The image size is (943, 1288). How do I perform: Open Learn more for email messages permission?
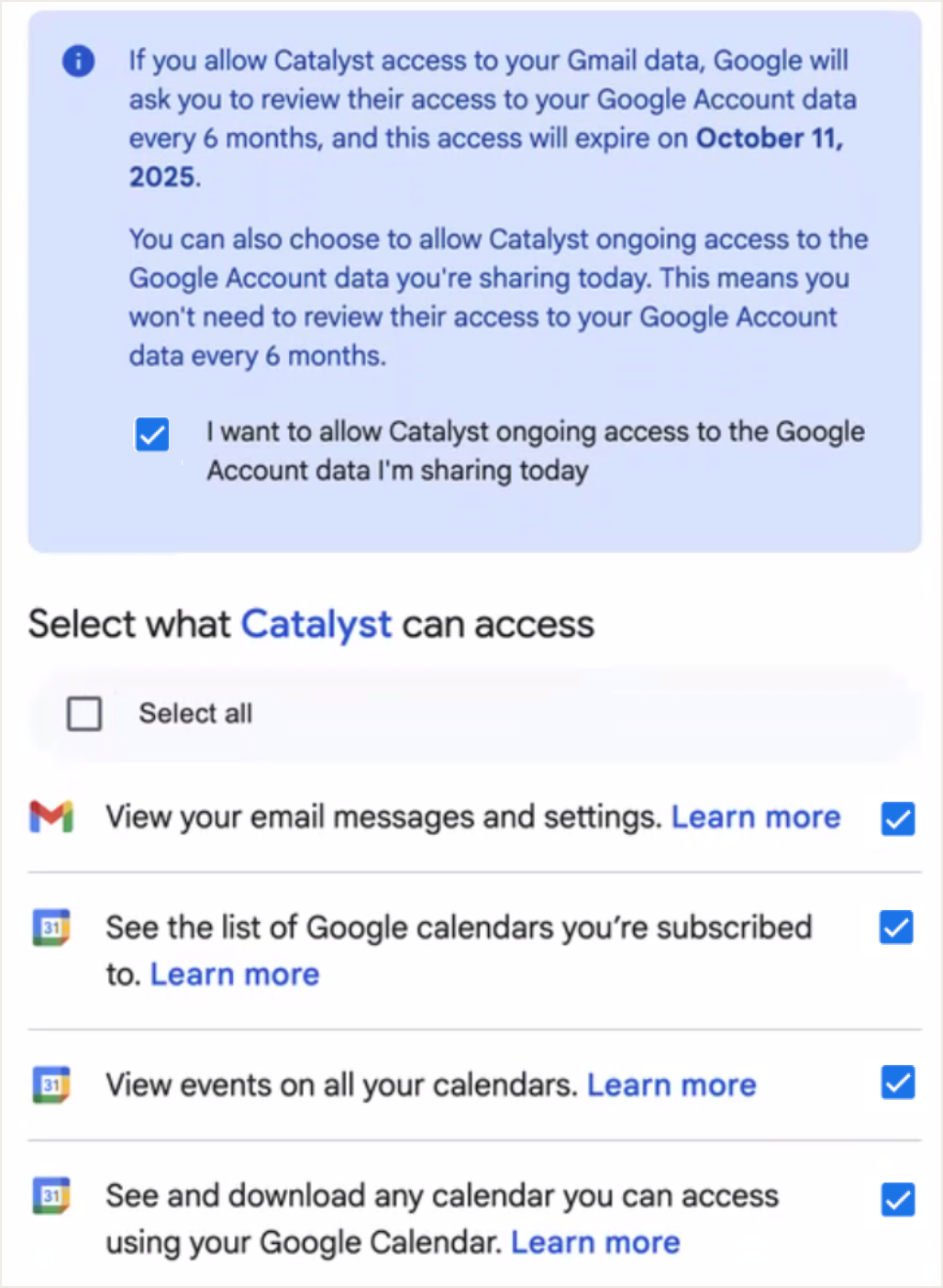pyautogui.click(x=755, y=816)
